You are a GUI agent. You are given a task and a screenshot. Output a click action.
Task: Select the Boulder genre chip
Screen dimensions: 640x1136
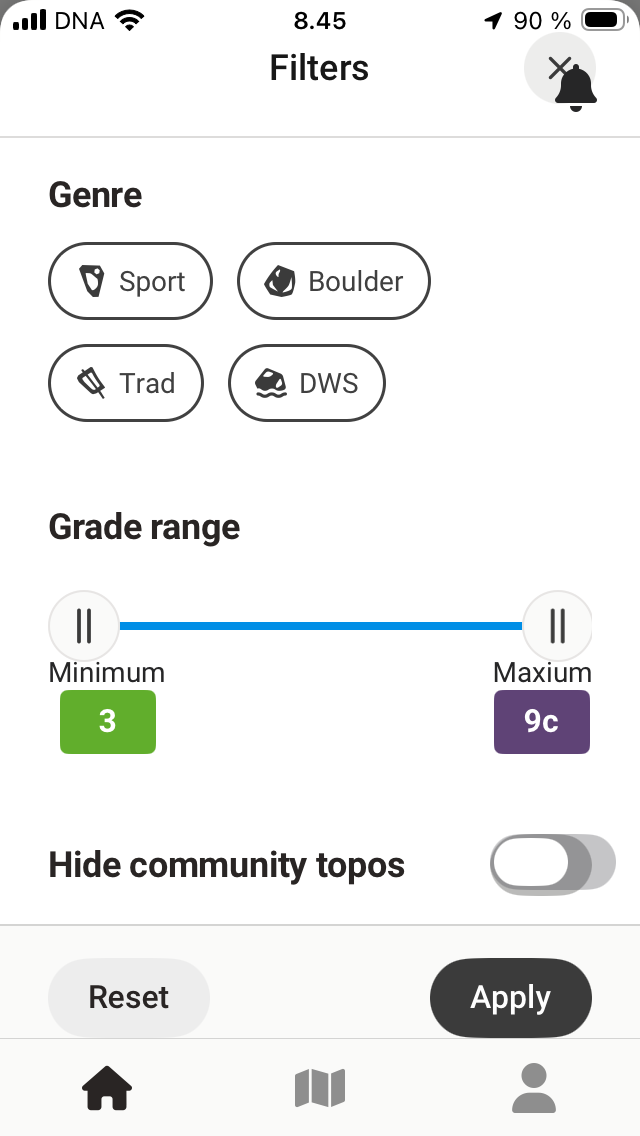coord(334,281)
